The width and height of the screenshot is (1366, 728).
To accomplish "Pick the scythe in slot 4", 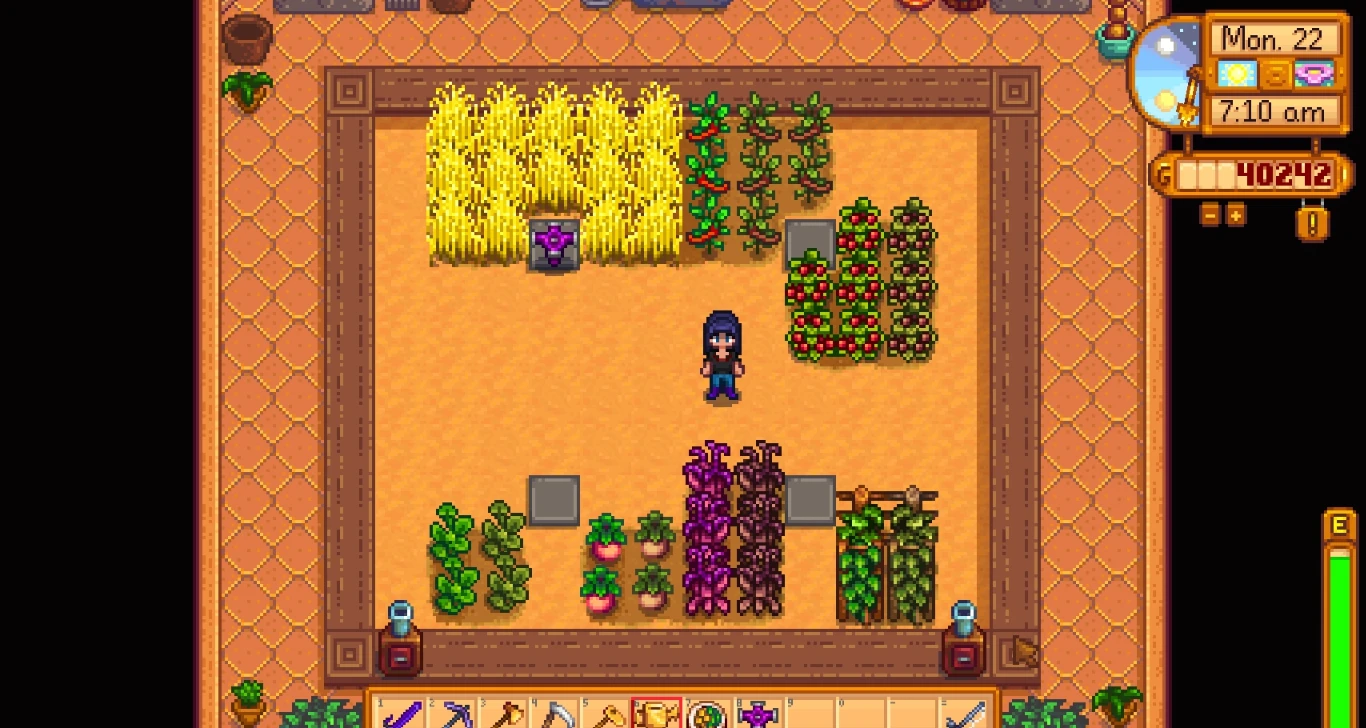I will (556, 714).
